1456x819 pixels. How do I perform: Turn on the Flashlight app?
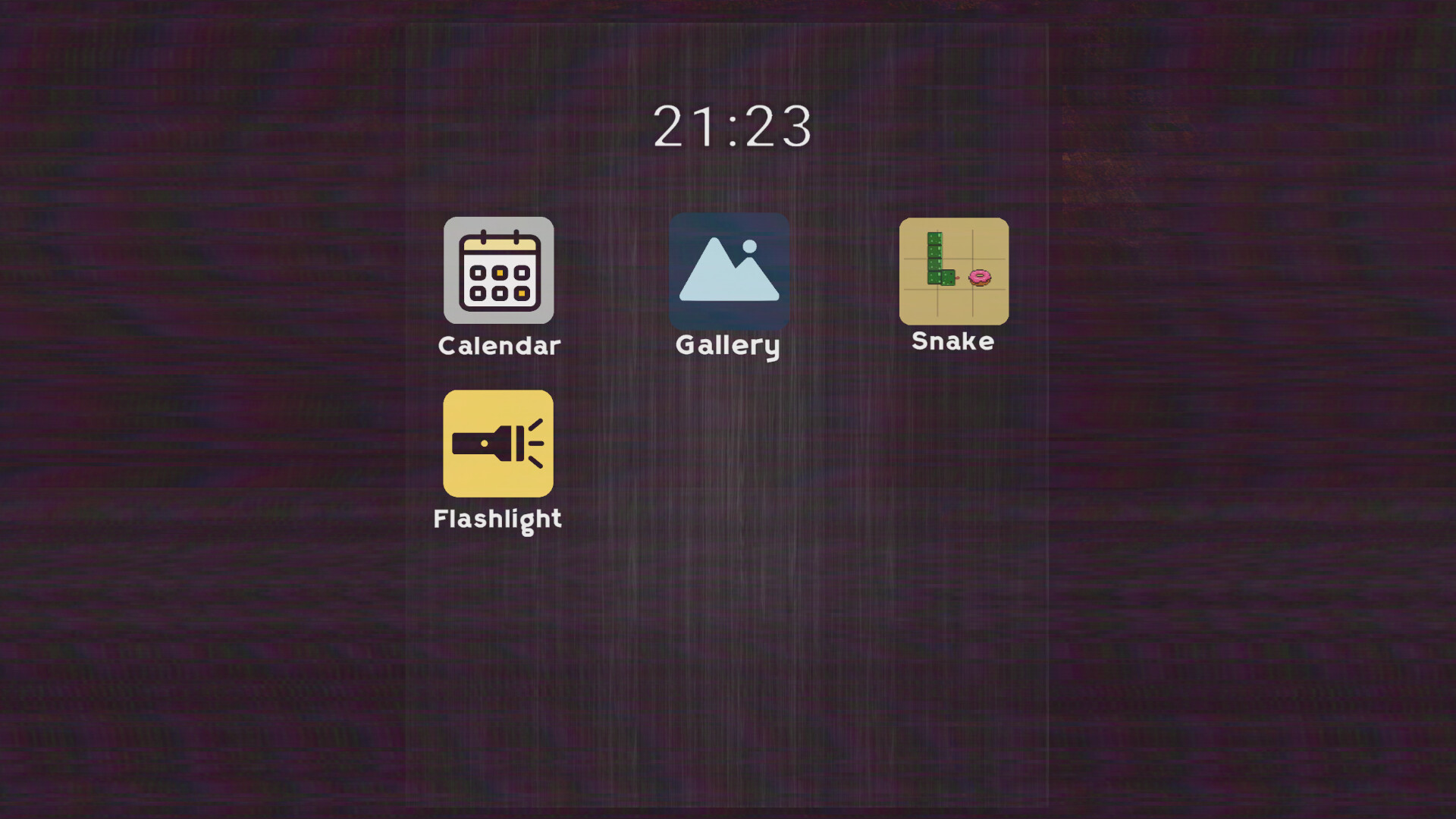tap(497, 444)
